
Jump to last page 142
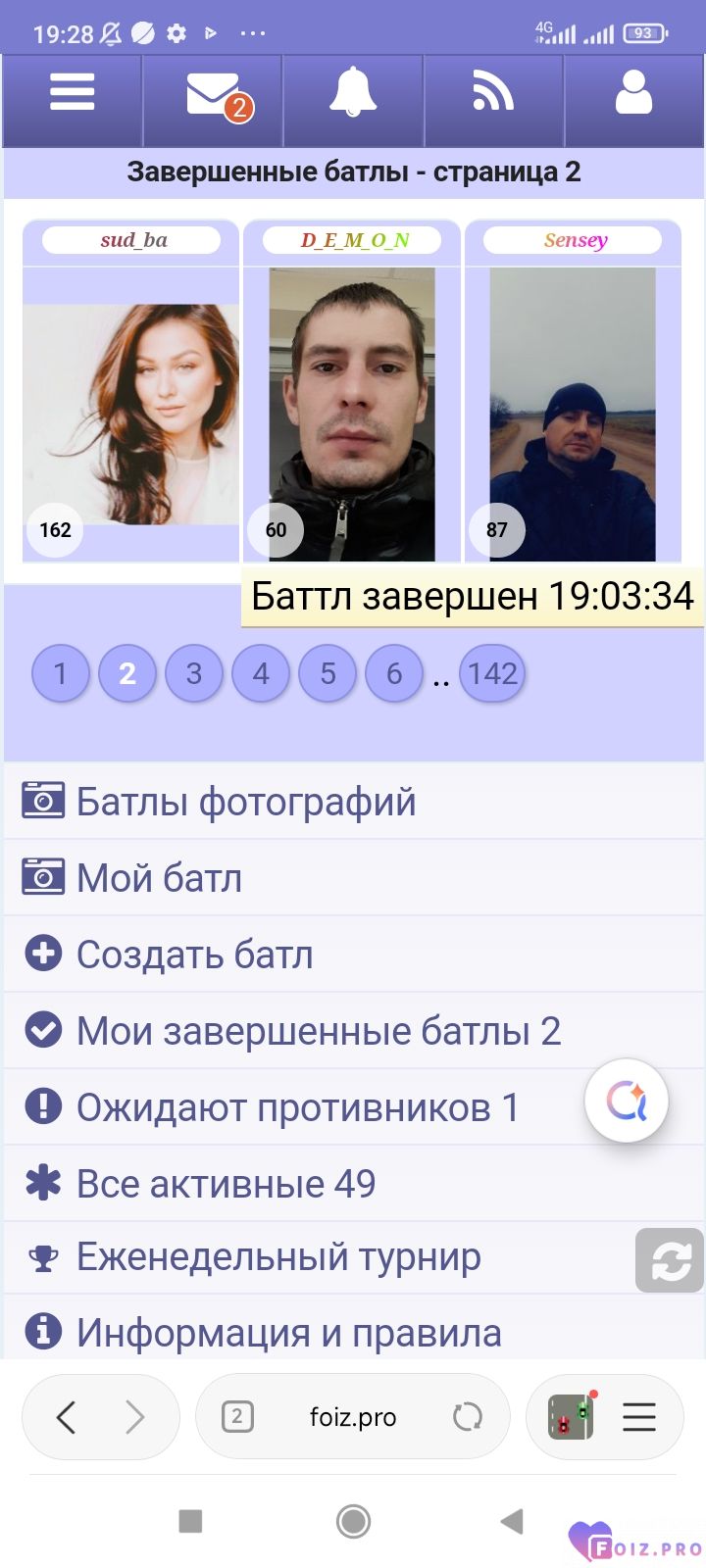492,673
